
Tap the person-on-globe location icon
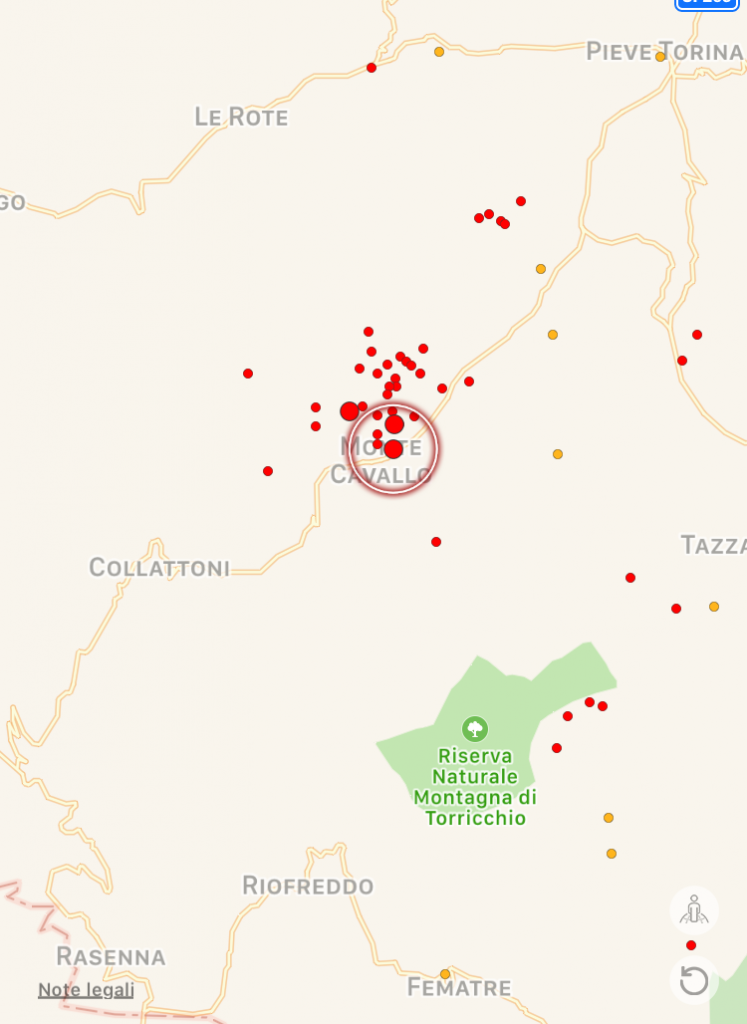click(x=694, y=910)
